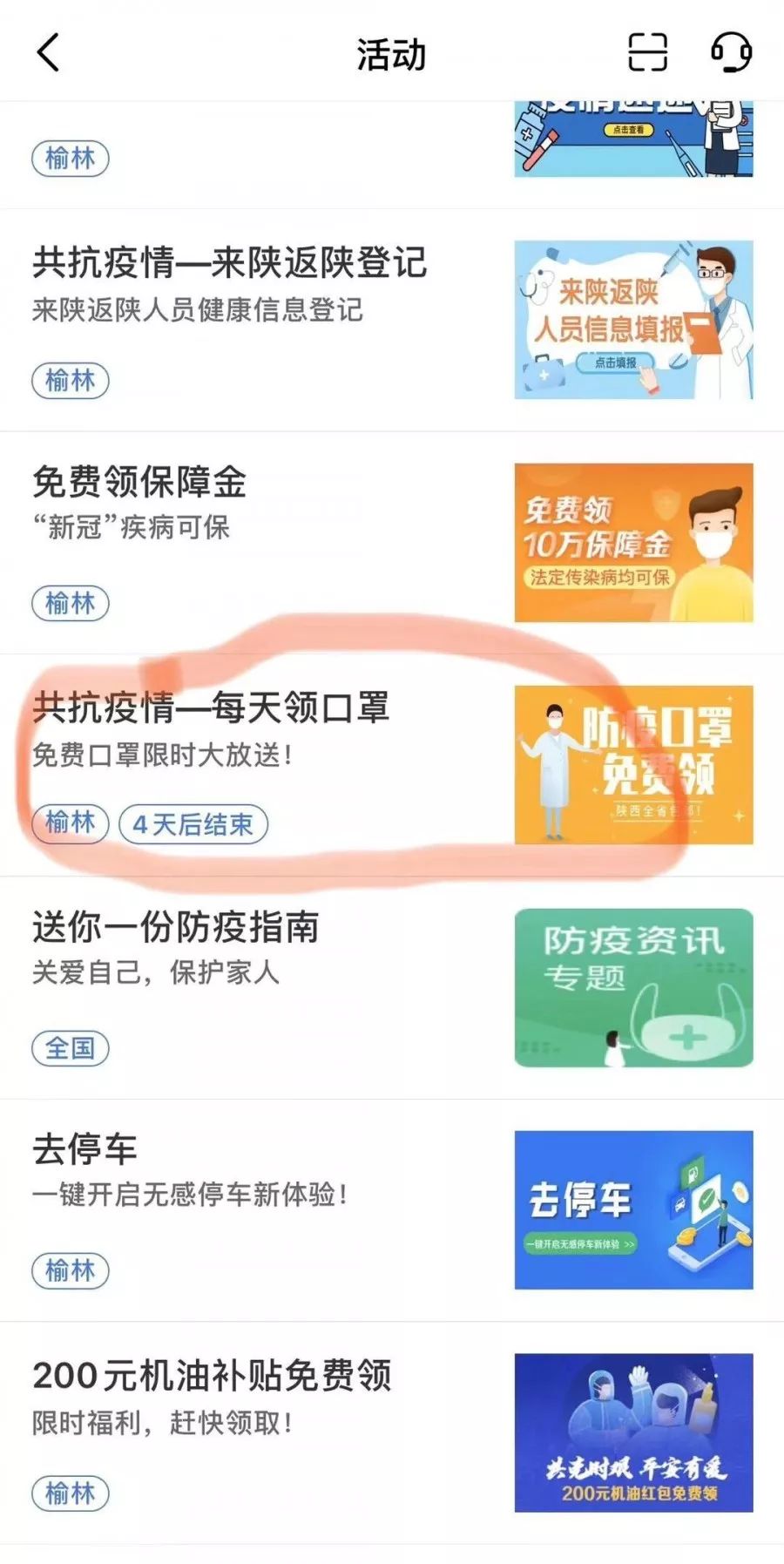Contact customer service via headset icon

731,52
